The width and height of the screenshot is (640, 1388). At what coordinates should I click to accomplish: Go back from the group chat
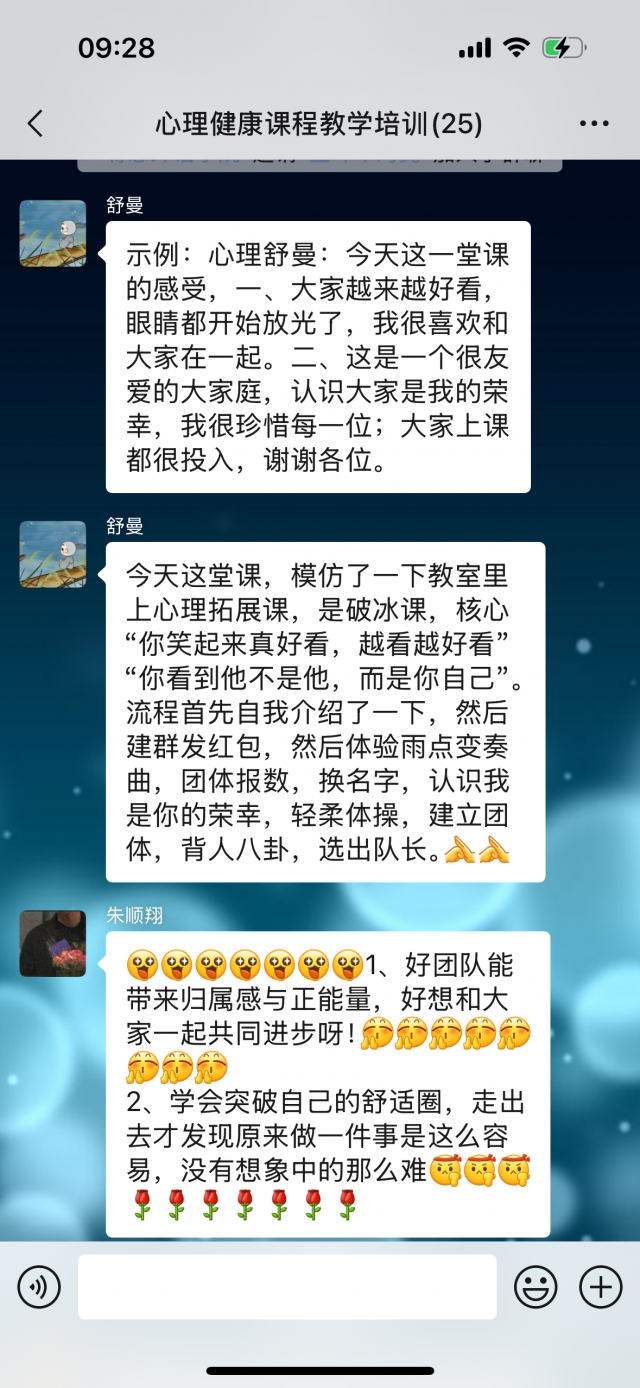pyautogui.click(x=36, y=124)
